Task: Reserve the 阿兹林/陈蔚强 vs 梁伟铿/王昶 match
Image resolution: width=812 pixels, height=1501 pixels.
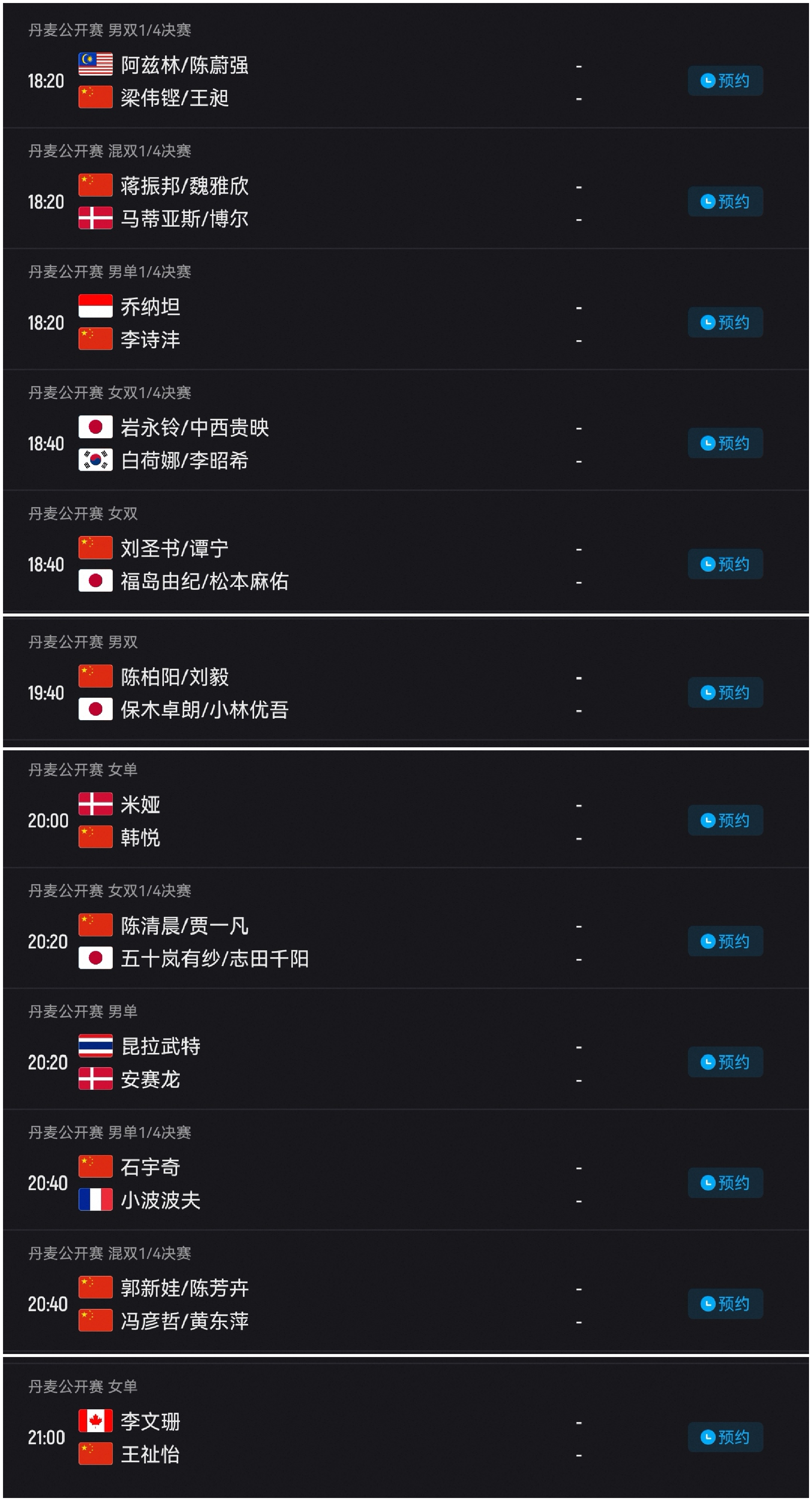Action: [724, 80]
